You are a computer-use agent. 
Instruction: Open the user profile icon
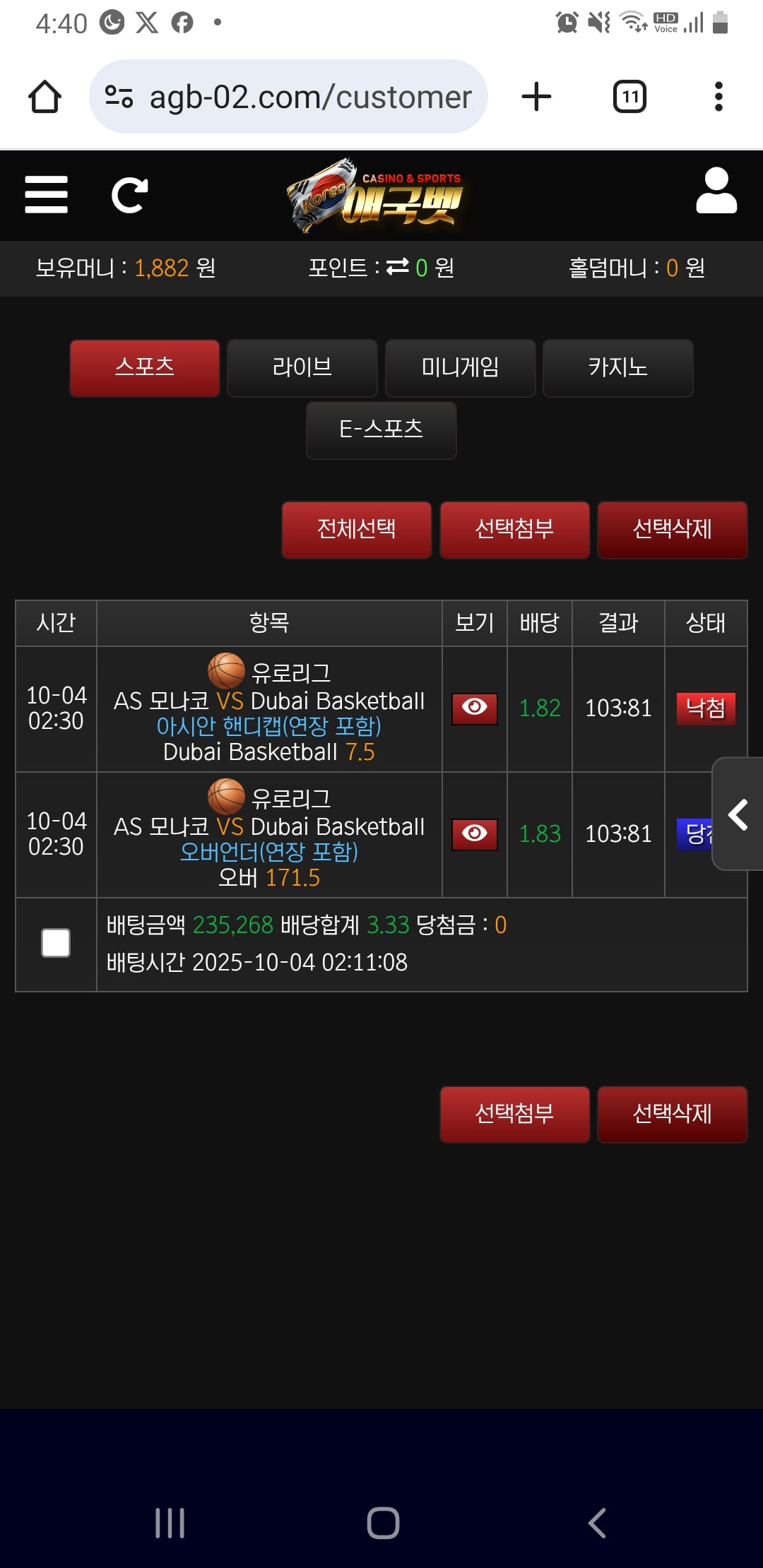(716, 191)
